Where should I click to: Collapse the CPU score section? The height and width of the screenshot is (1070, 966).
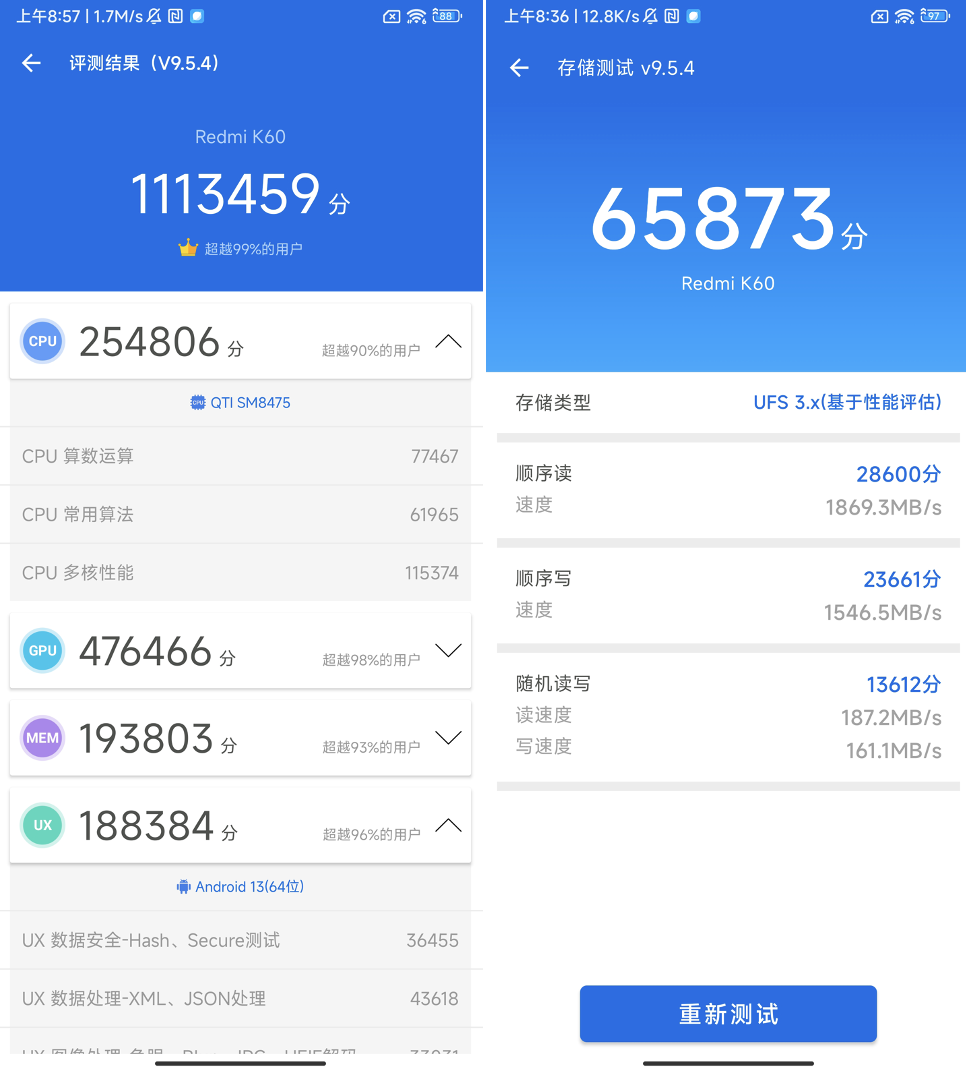tap(449, 342)
